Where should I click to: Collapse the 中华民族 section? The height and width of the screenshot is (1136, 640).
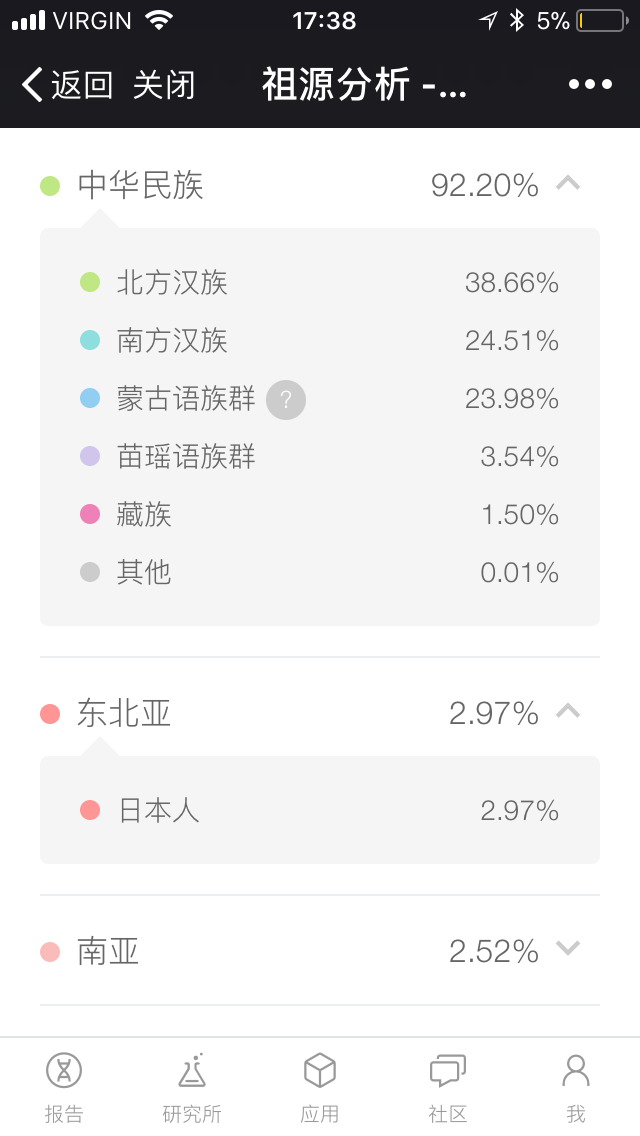pyautogui.click(x=568, y=184)
